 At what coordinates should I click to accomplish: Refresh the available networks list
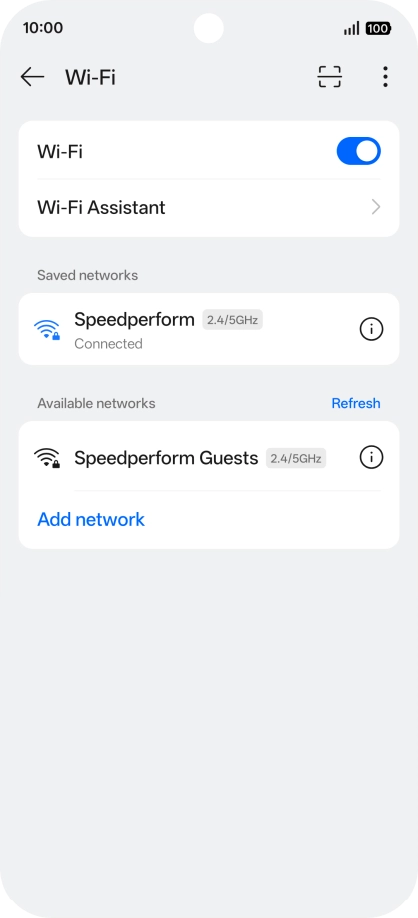coord(356,403)
